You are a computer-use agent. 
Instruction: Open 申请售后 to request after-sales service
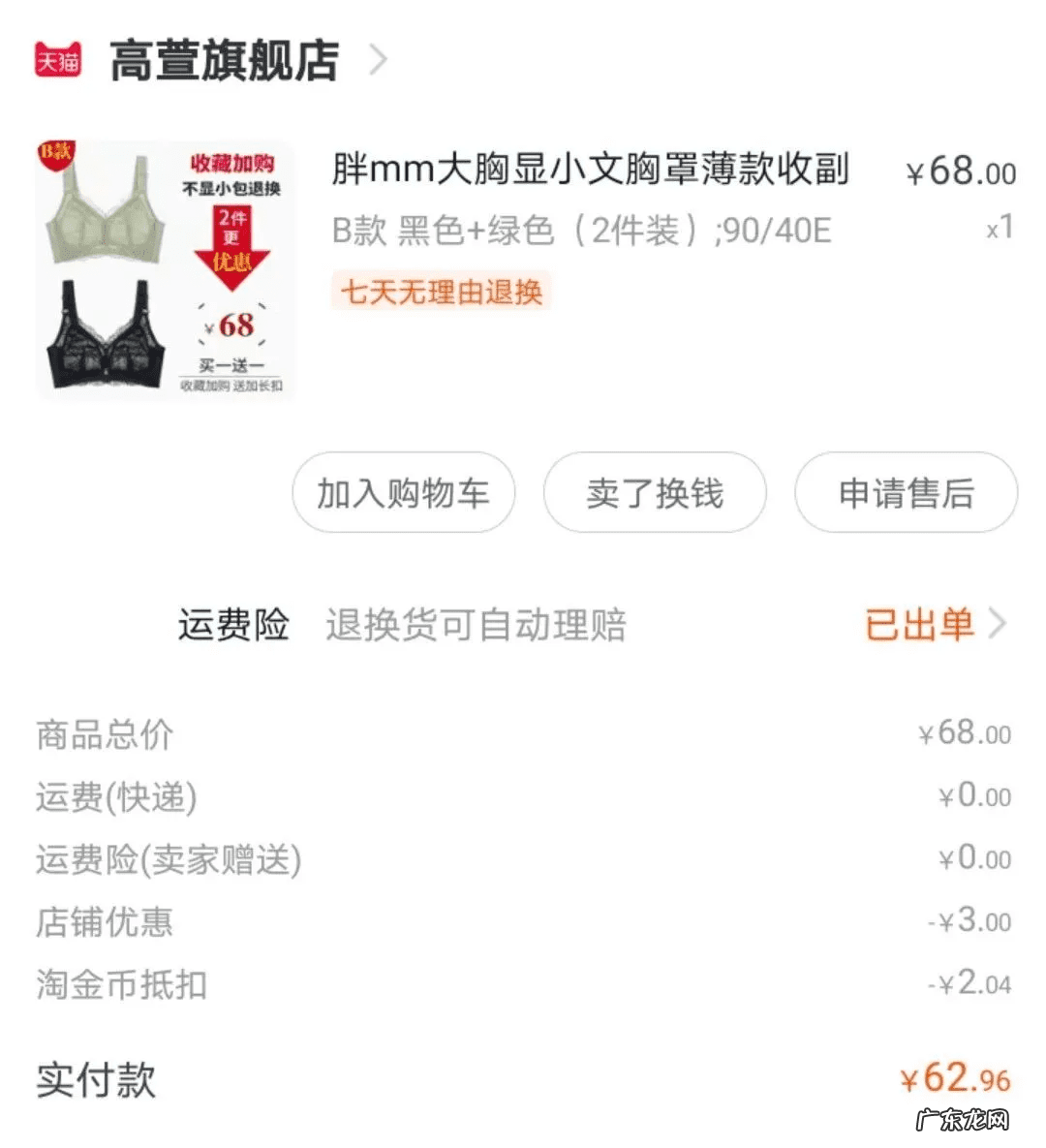pos(905,492)
